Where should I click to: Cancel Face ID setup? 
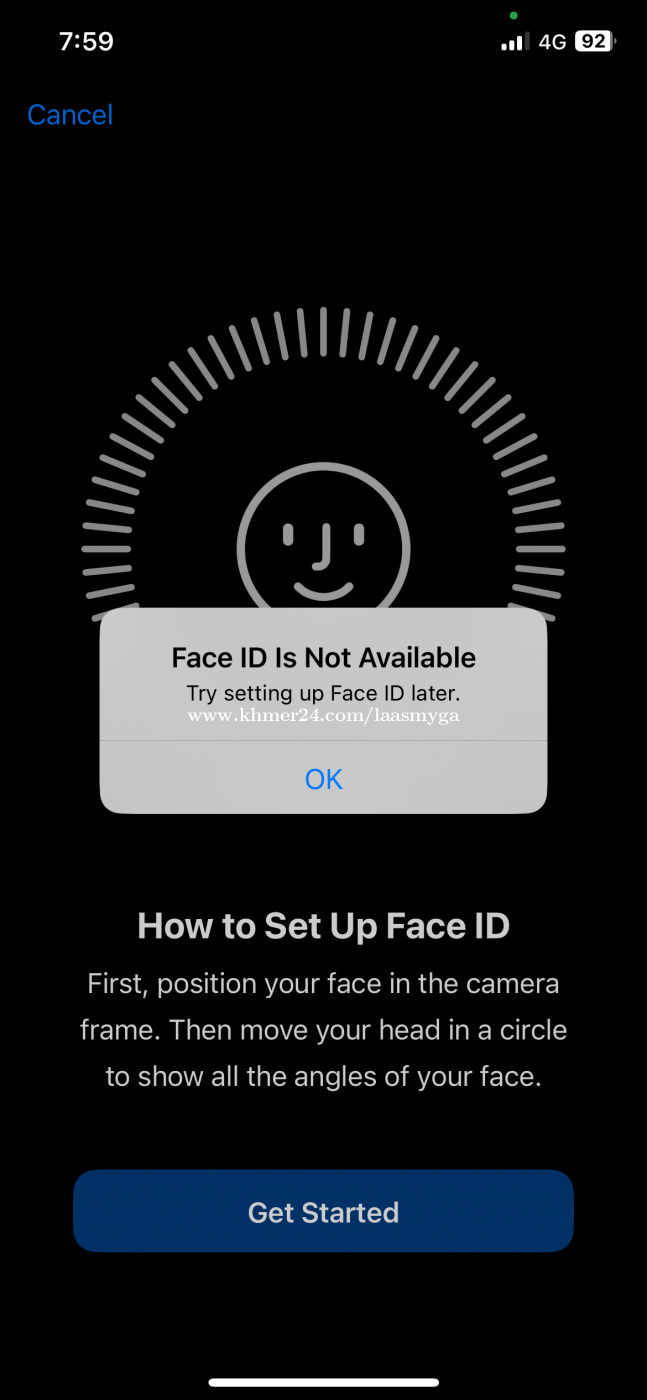(x=70, y=115)
